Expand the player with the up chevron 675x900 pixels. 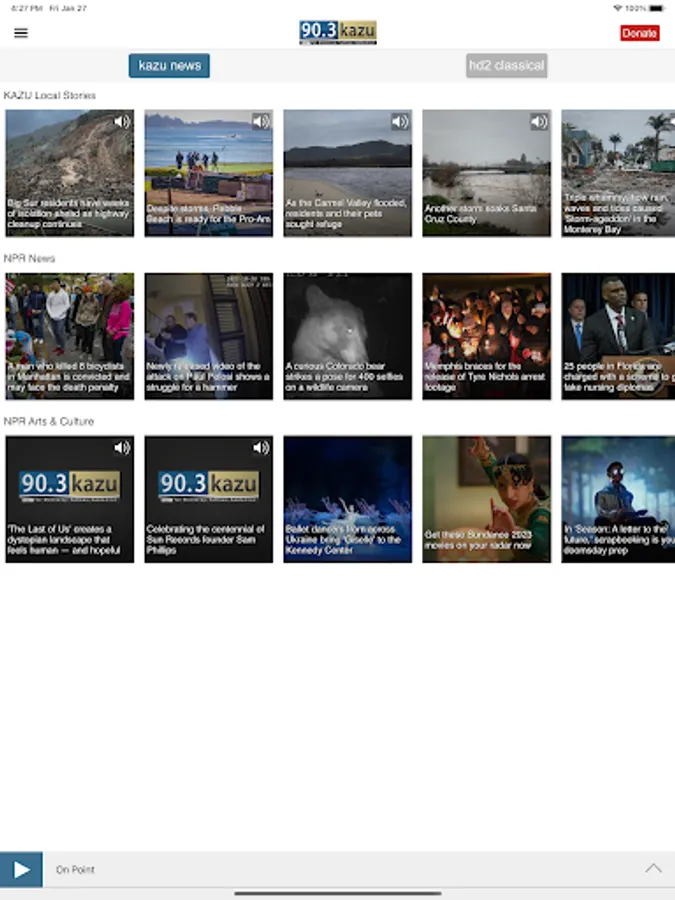(x=653, y=868)
